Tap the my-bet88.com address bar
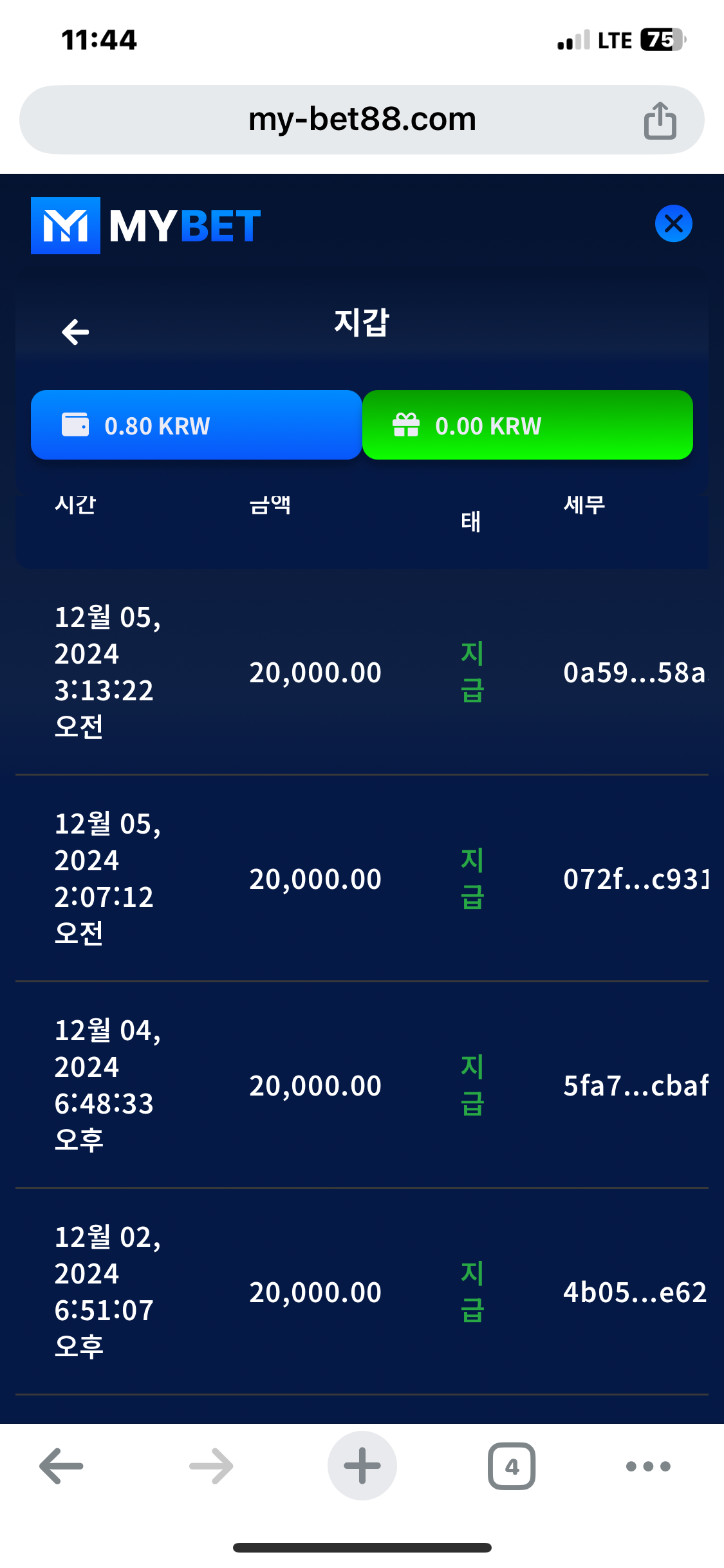Image resolution: width=724 pixels, height=1568 pixels. [x=362, y=120]
